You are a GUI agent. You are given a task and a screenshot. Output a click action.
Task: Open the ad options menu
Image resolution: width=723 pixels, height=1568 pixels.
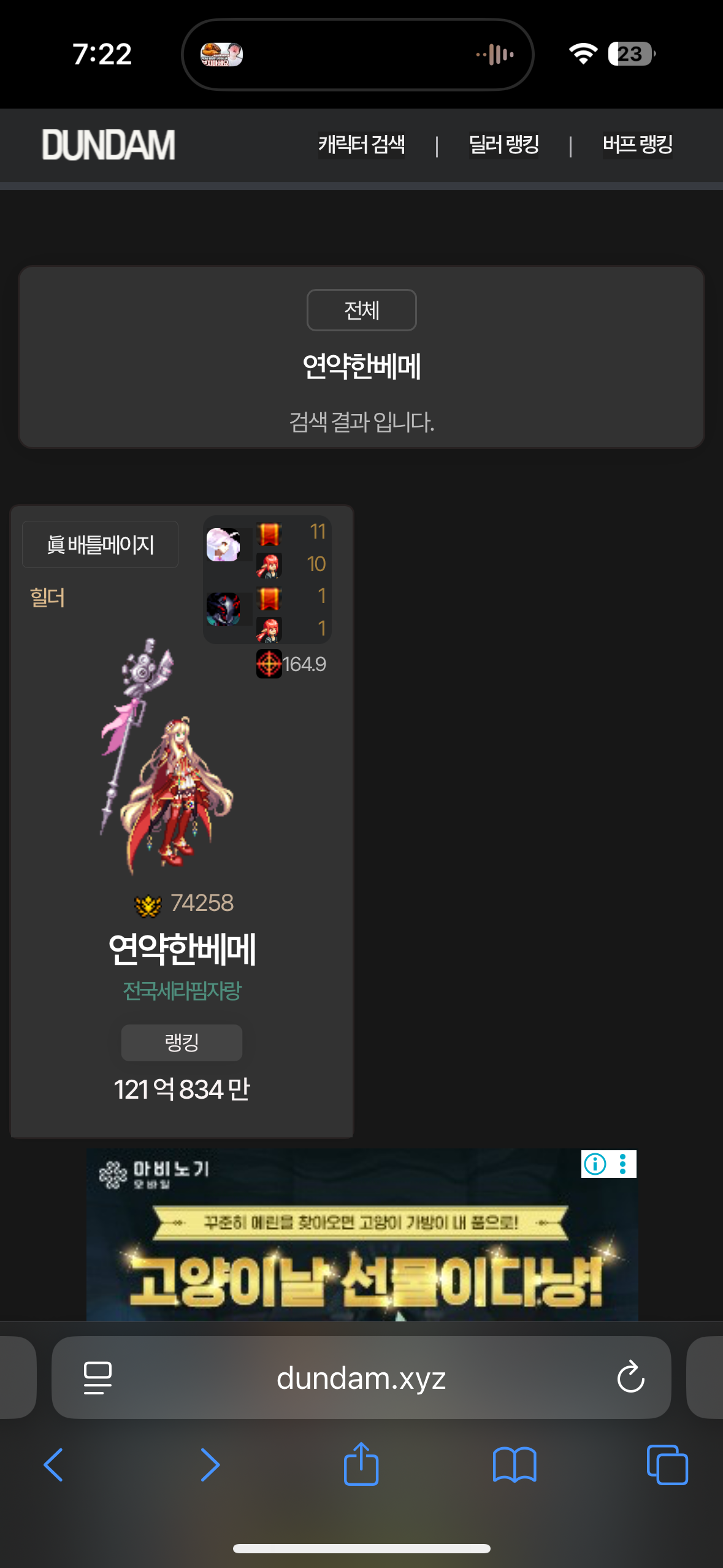tap(623, 1164)
